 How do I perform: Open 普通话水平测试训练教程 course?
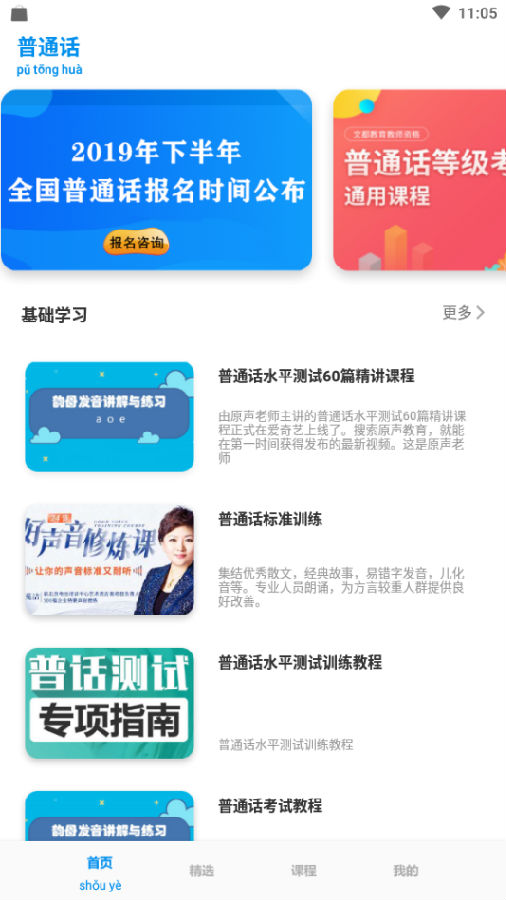(253, 704)
